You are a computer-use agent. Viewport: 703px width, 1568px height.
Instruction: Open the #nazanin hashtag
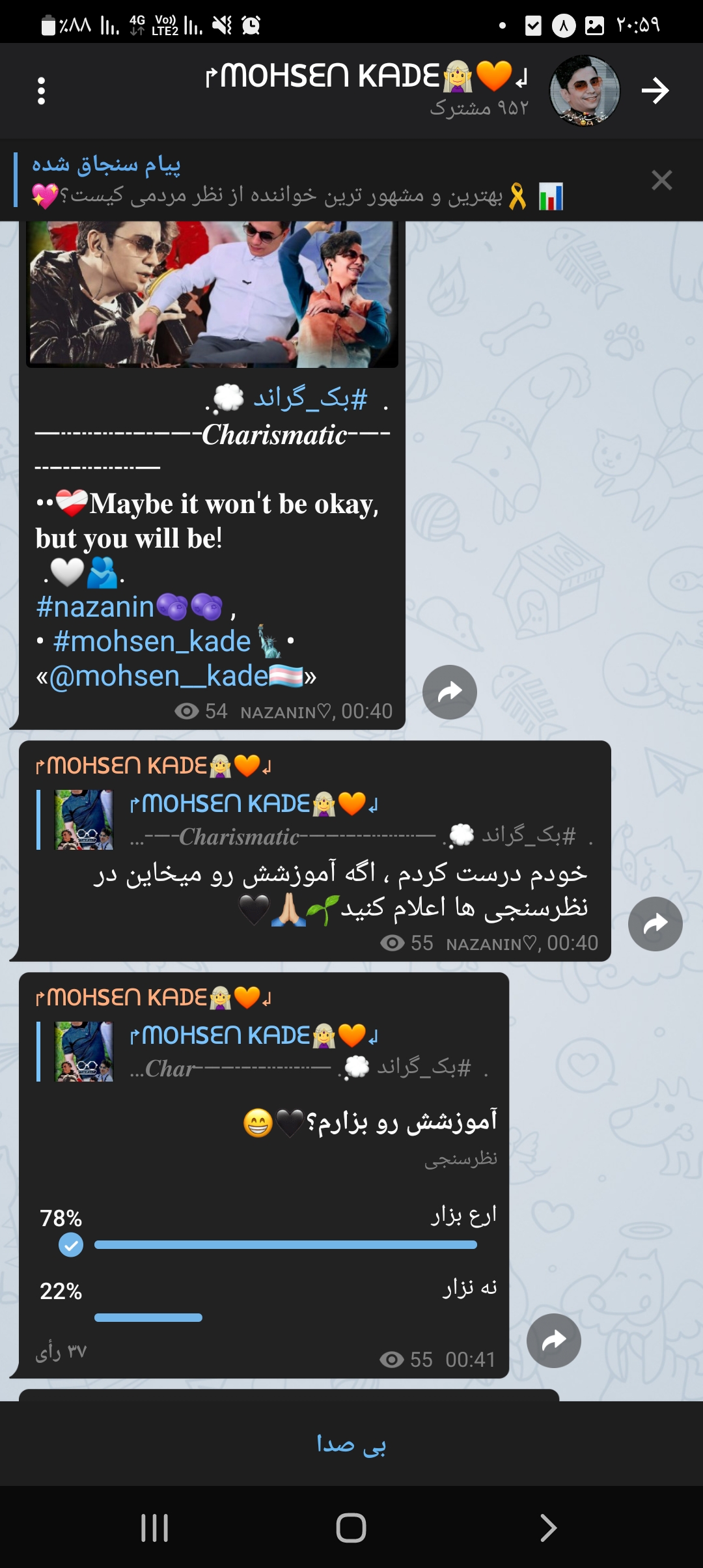(x=95, y=607)
